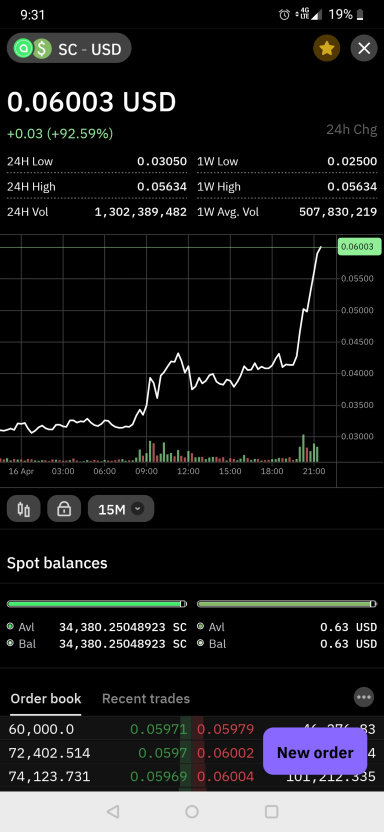Select the Order book tab

(x=46, y=698)
